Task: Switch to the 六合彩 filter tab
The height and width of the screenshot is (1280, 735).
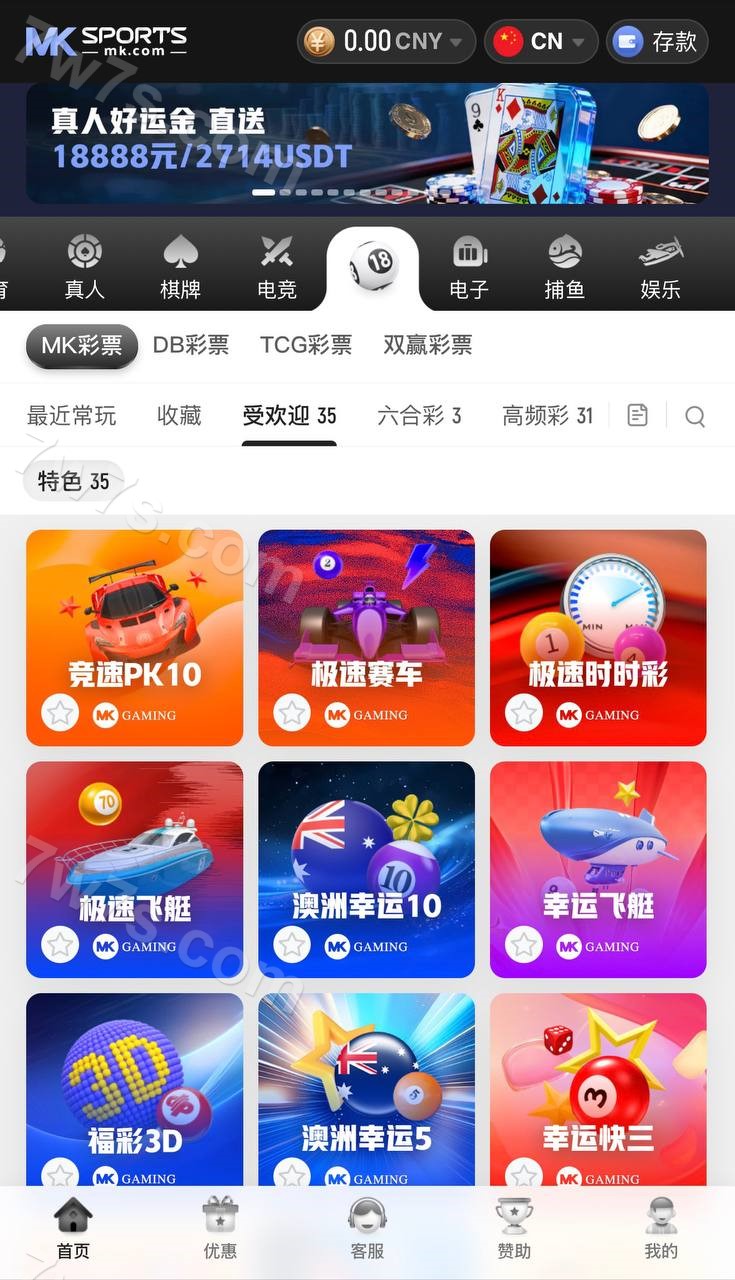Action: (419, 416)
